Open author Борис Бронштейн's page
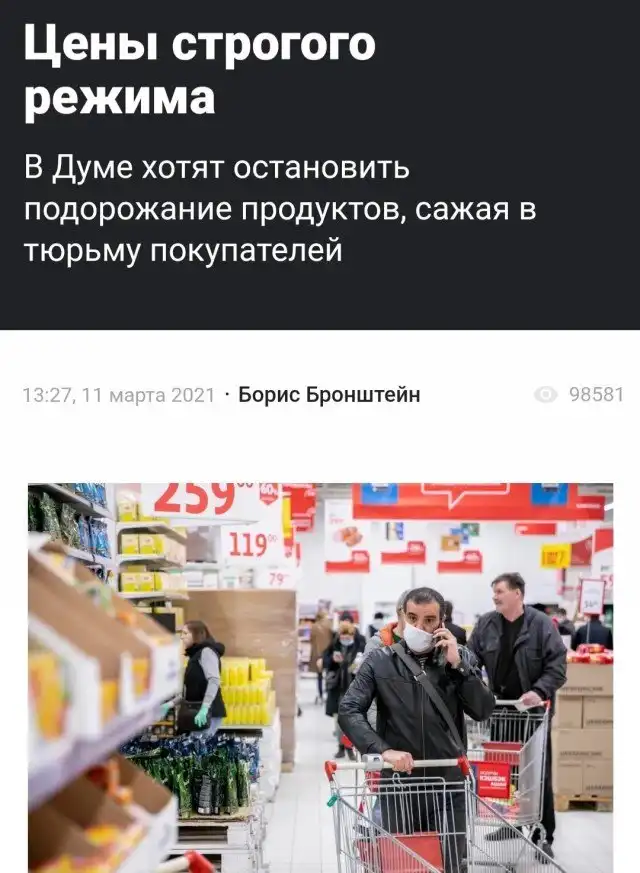The height and width of the screenshot is (873, 640). 329,395
